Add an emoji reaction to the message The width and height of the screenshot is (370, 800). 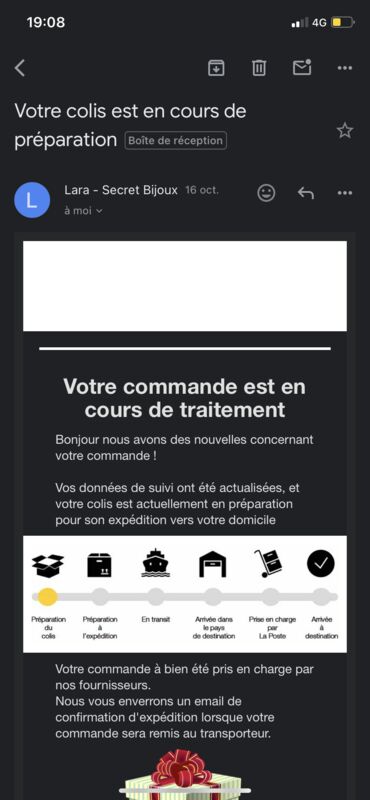(x=266, y=193)
